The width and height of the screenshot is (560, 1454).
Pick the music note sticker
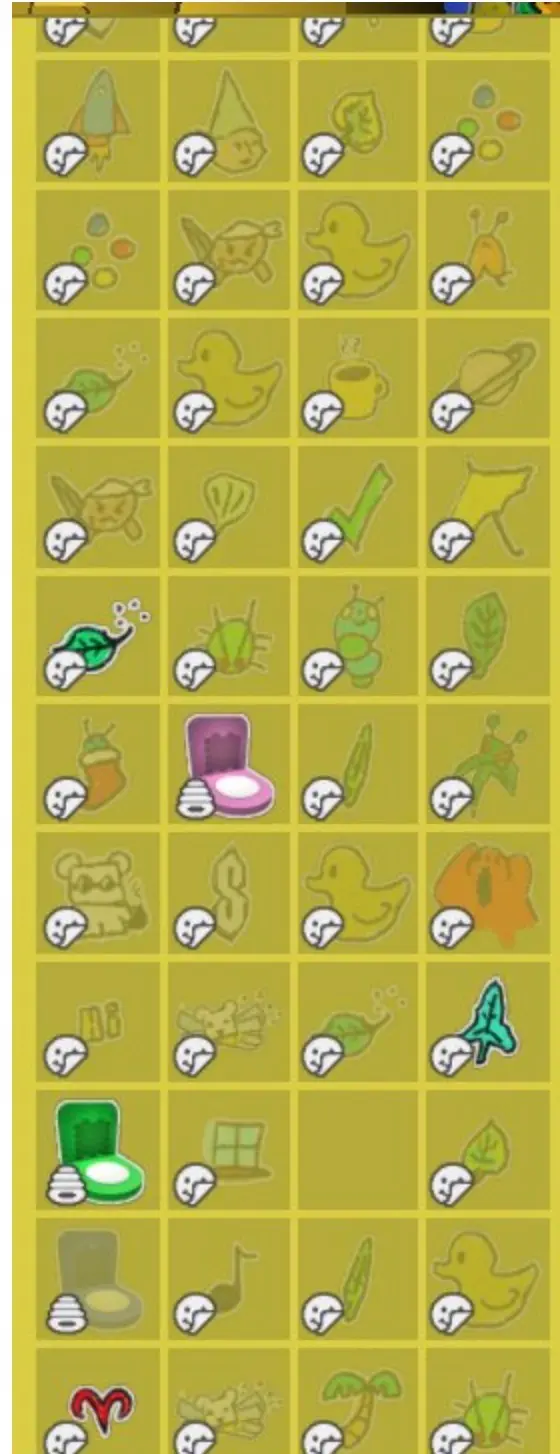228,1278
